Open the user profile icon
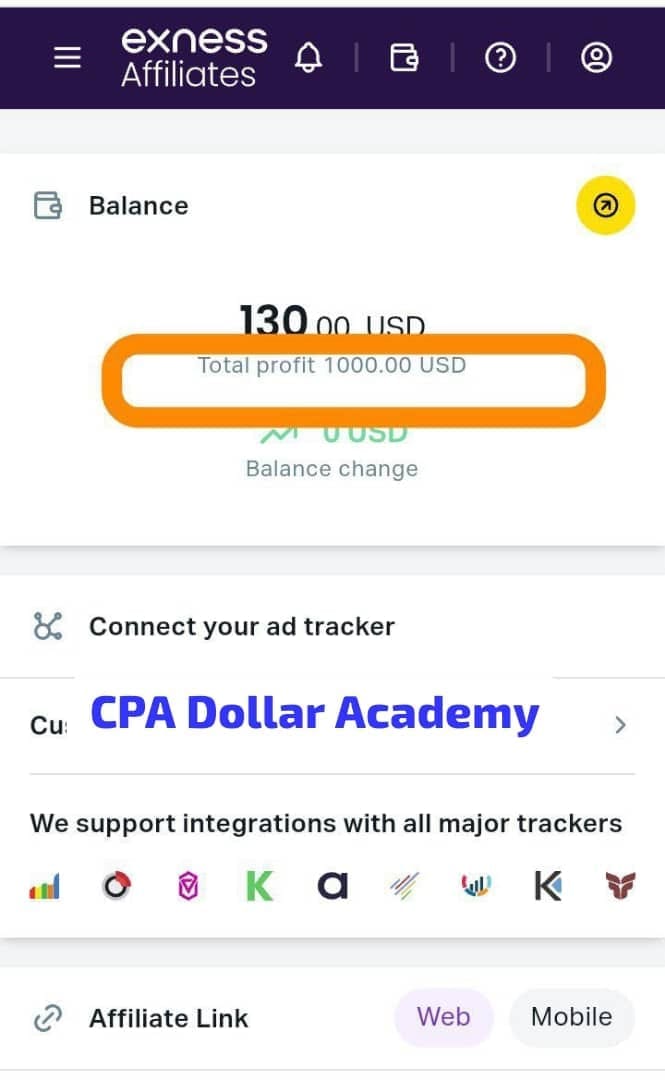Image resolution: width=665 pixels, height=1080 pixels. 596,59
